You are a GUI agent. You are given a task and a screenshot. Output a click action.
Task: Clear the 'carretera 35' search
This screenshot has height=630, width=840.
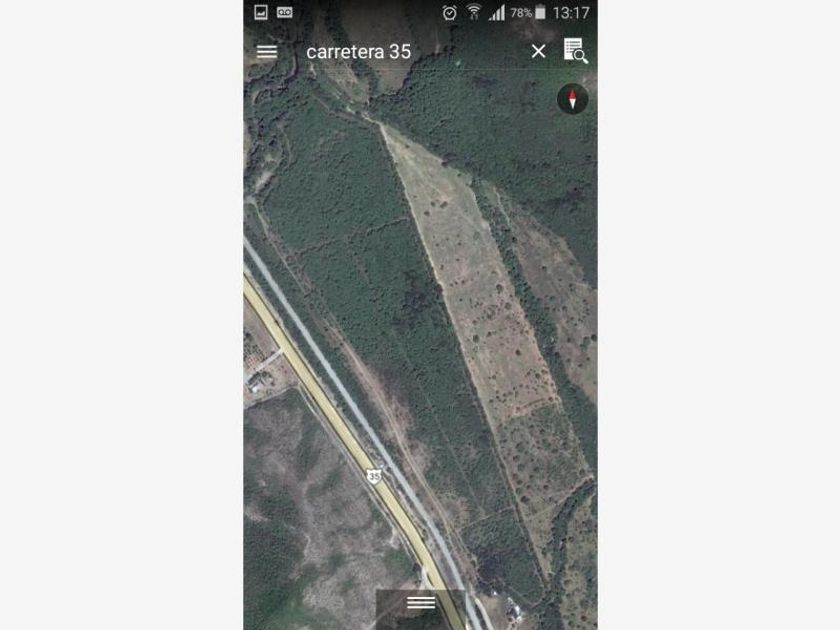tap(538, 51)
